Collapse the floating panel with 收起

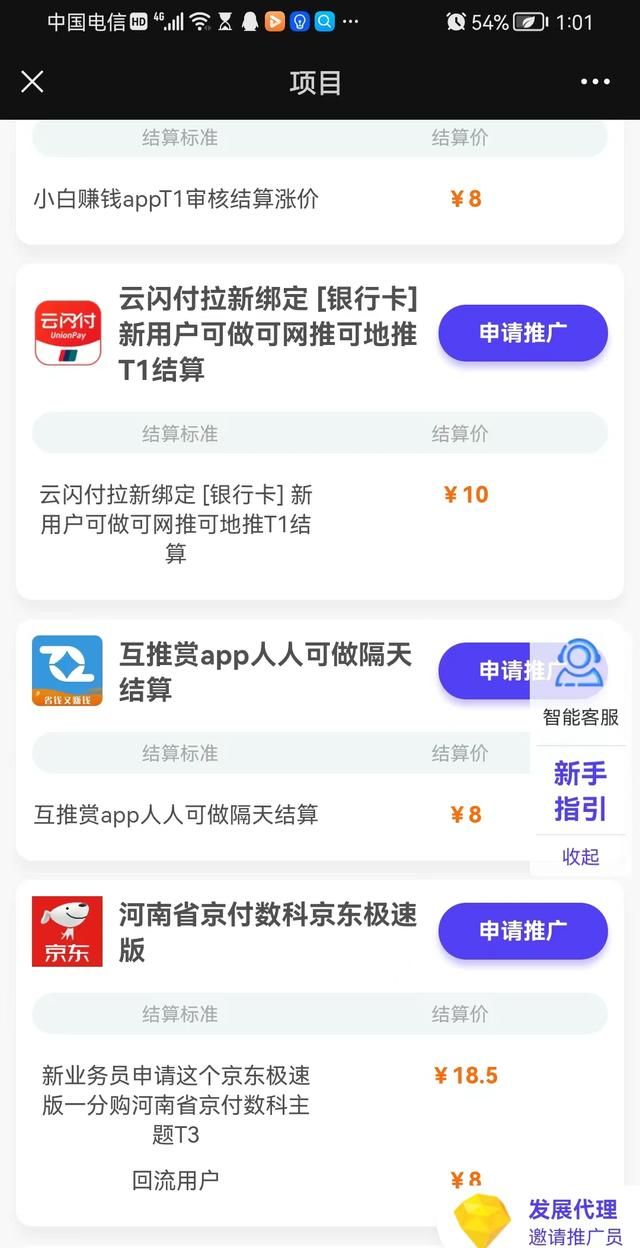click(x=580, y=857)
